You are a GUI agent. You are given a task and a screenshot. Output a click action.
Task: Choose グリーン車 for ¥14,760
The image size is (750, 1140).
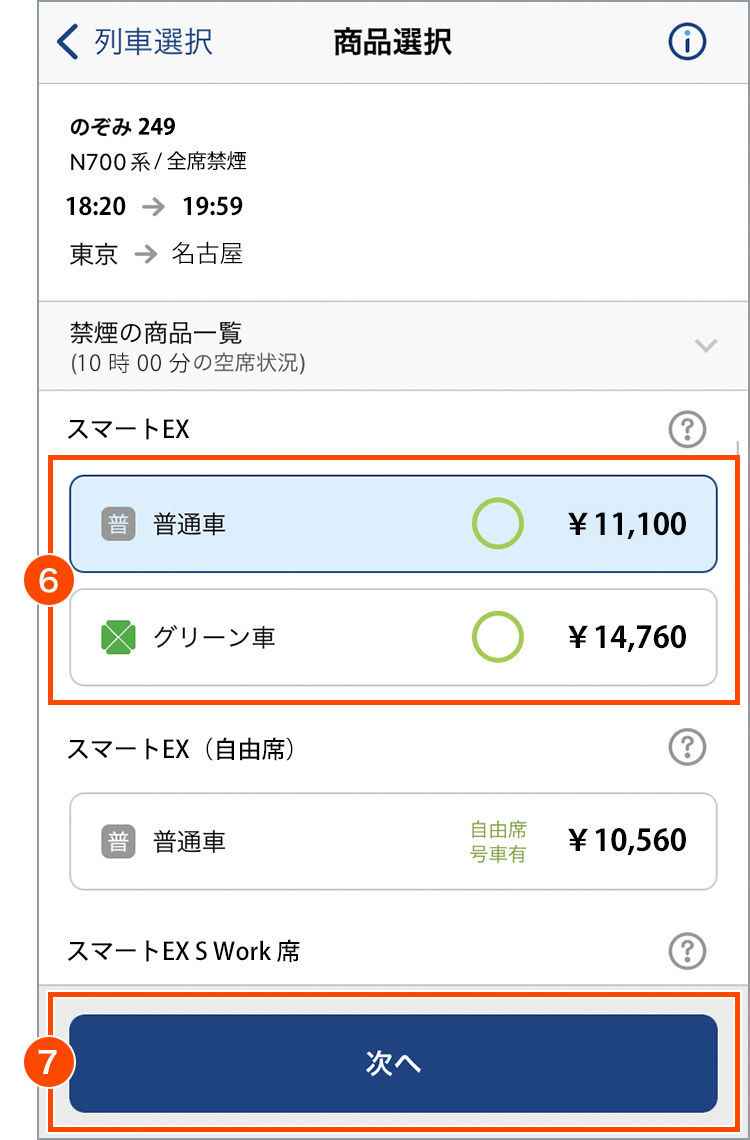click(393, 637)
